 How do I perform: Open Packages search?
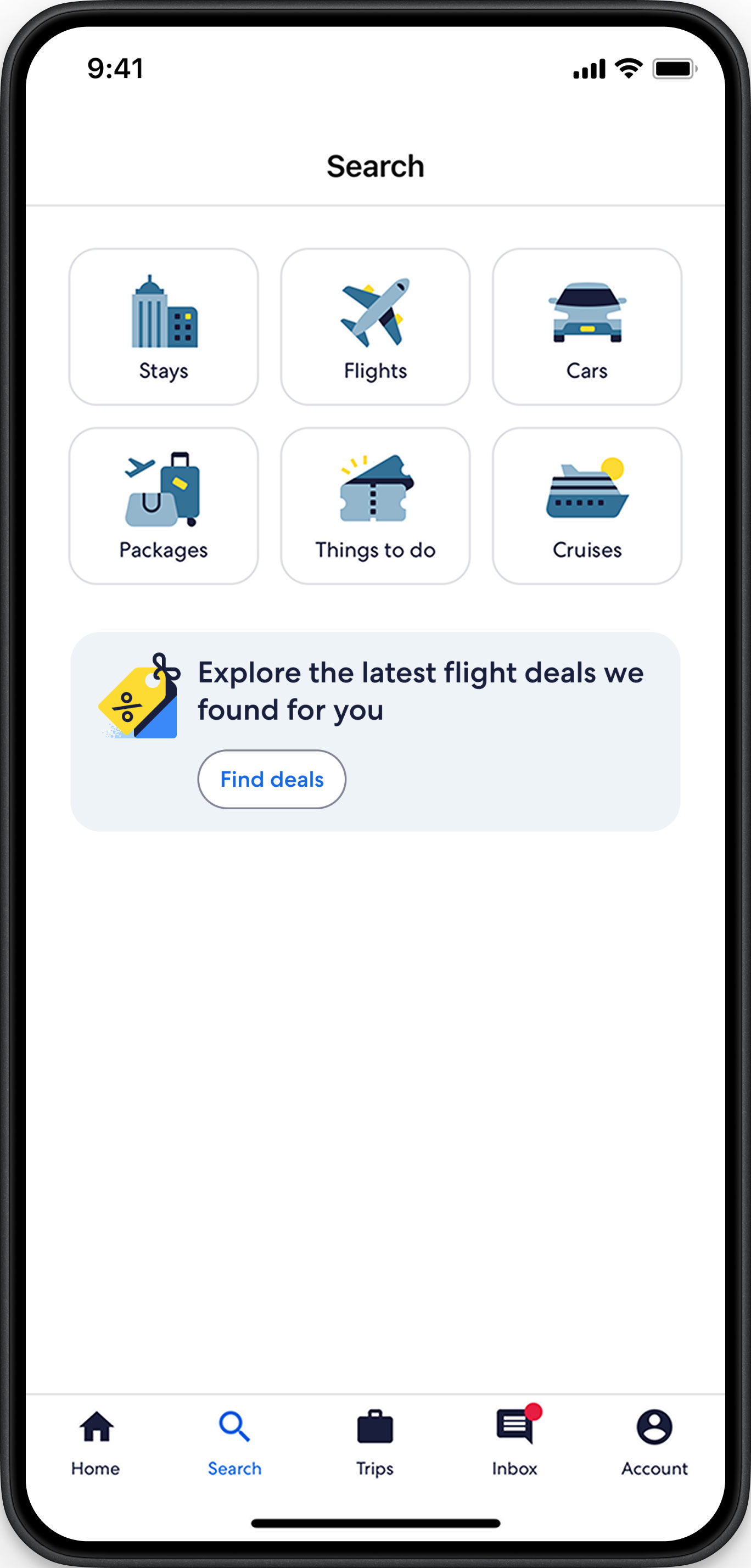click(x=163, y=506)
